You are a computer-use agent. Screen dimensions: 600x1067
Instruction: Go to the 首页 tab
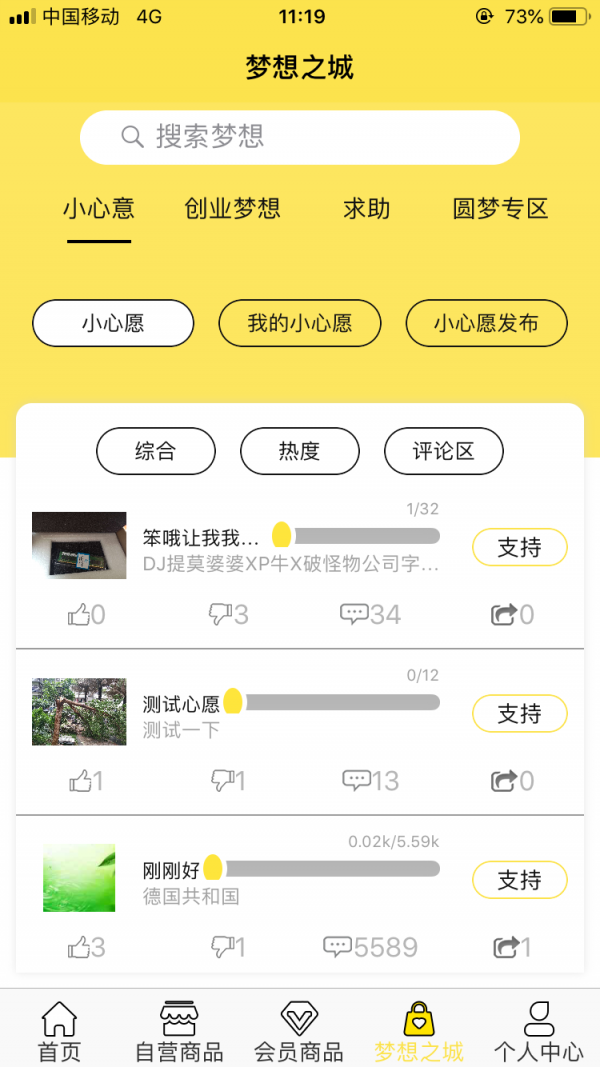tap(59, 1032)
